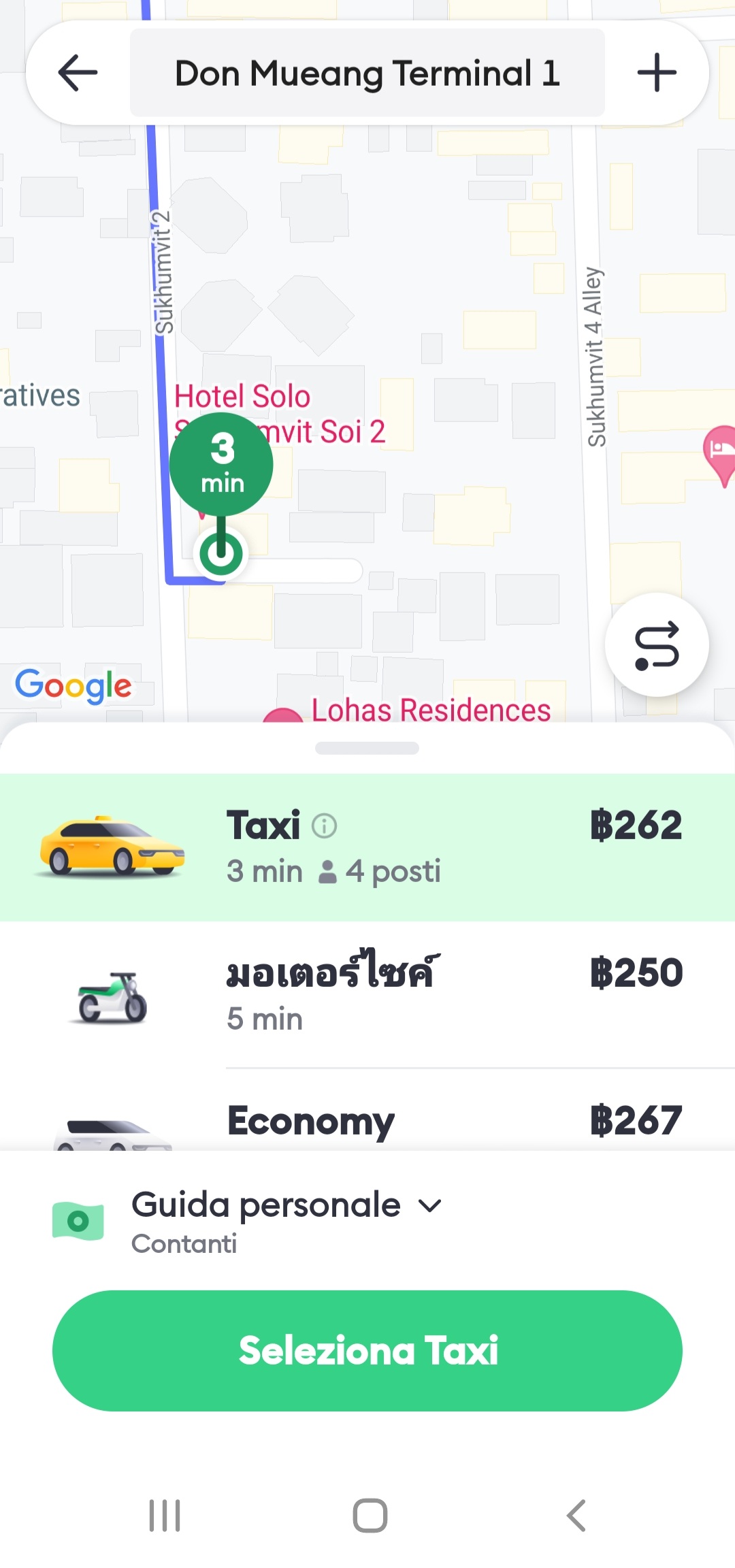This screenshot has width=735, height=1568.
Task: Pick the Economy ride for ฿267
Action: pyautogui.click(x=367, y=1120)
